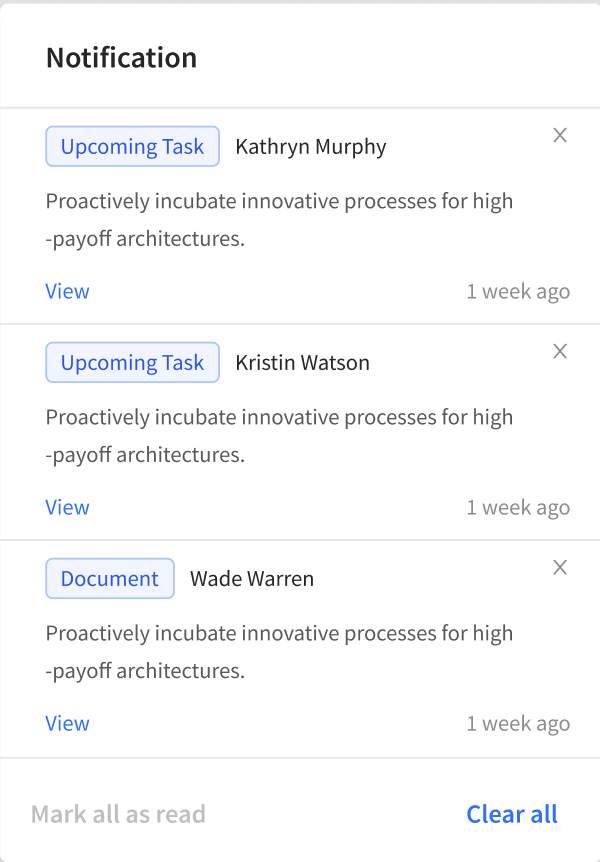The height and width of the screenshot is (862, 600).
Task: Tap Upcoming Task chip beside Kathryn Murphy
Action: click(132, 147)
